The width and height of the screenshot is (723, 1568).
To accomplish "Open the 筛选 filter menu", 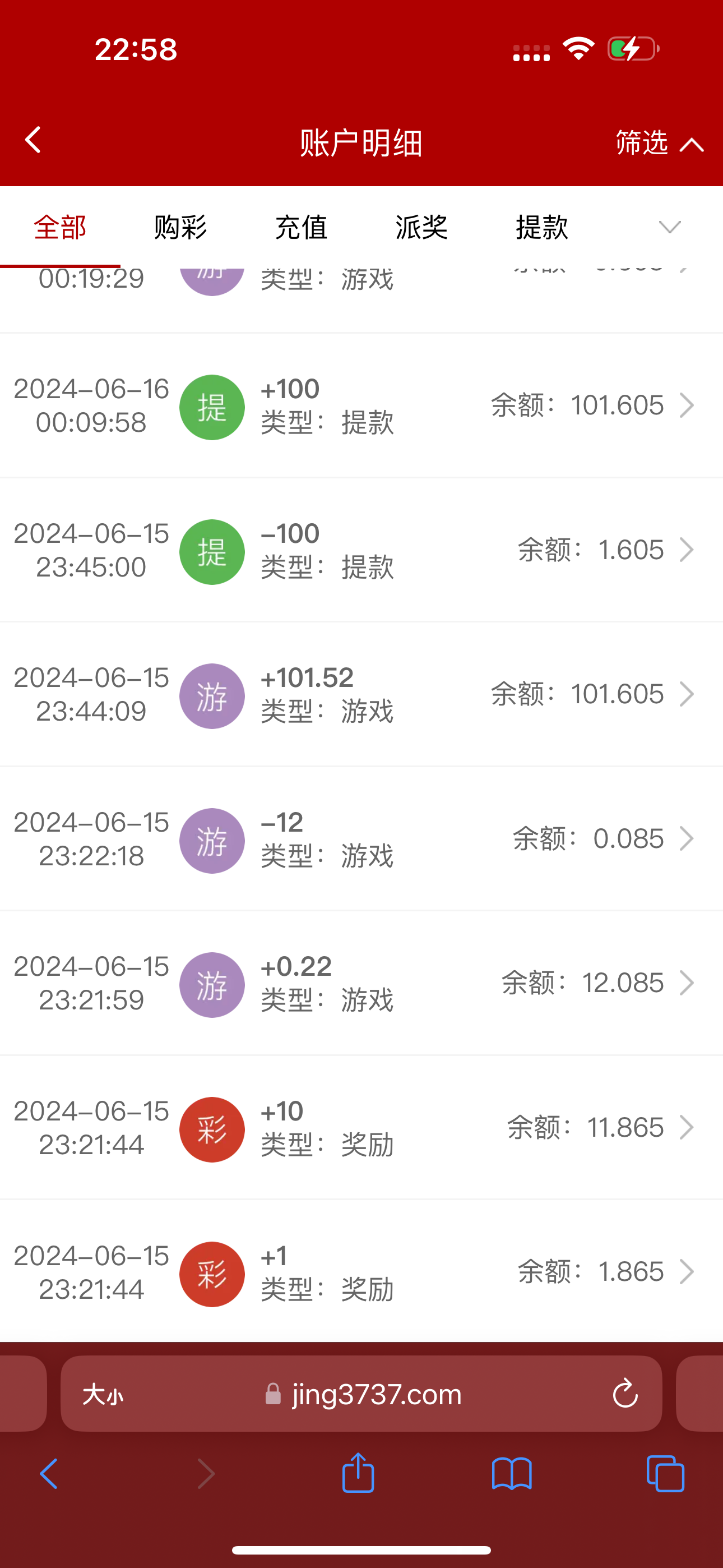I will pyautogui.click(x=659, y=143).
